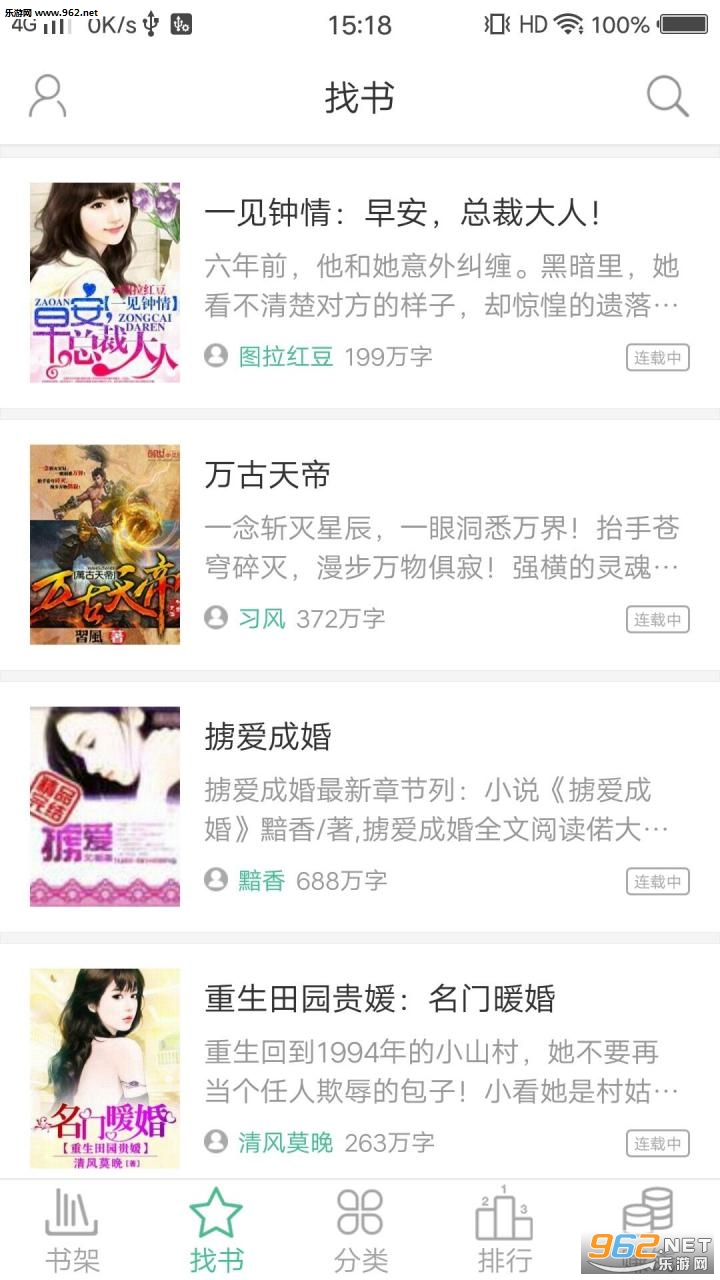This screenshot has width=720, height=1280.
Task: Switch to the 书架 tab
Action: point(72,1230)
